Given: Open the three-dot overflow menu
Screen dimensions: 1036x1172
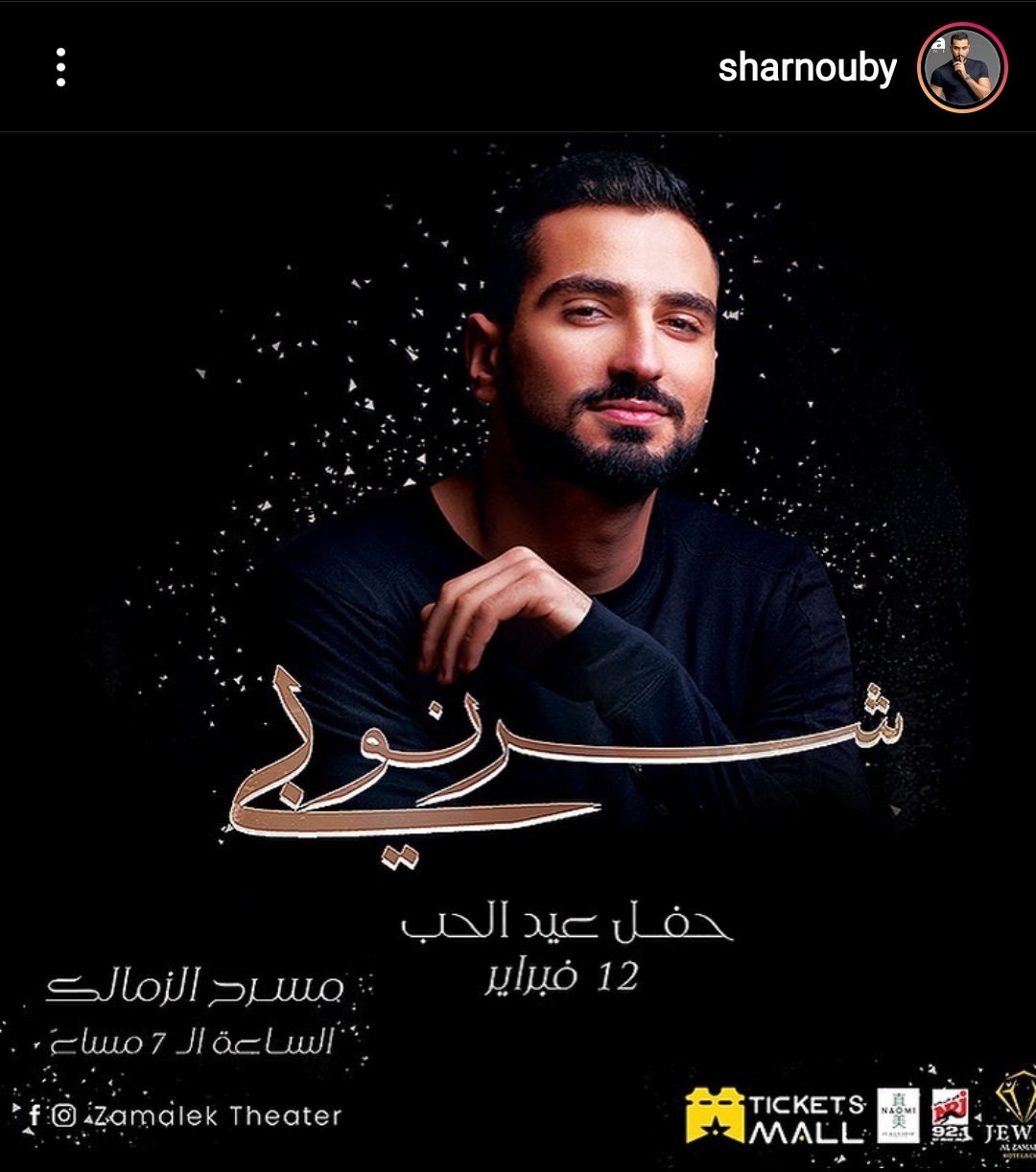Looking at the screenshot, I should (60, 67).
